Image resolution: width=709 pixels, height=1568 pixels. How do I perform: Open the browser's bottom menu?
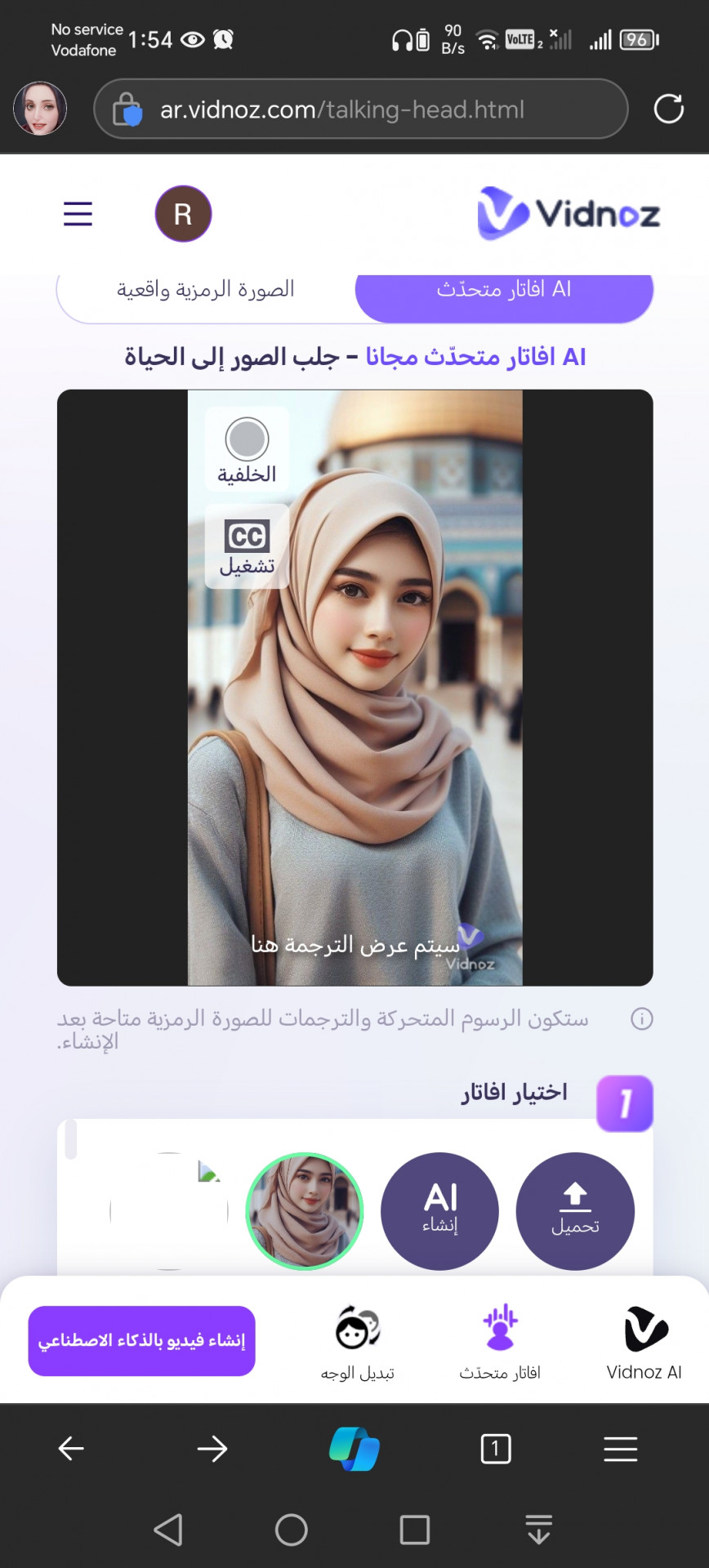(620, 1449)
